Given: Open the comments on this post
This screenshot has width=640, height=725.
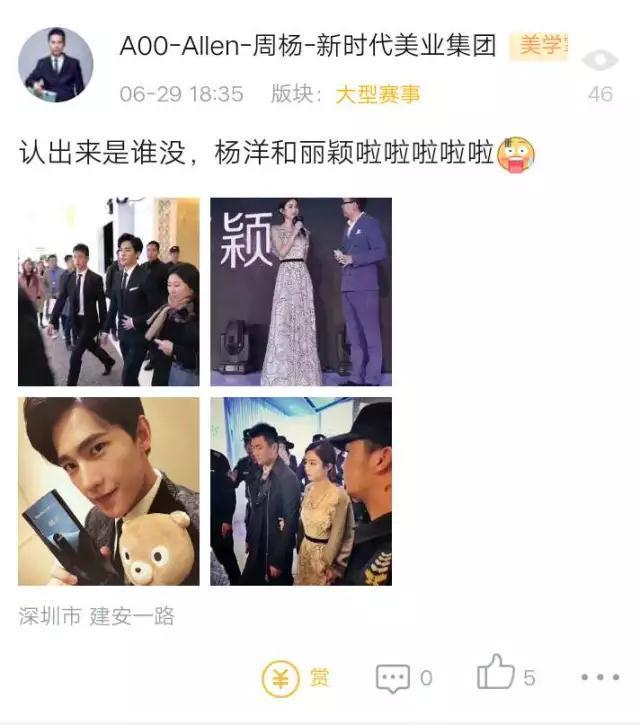Looking at the screenshot, I should pyautogui.click(x=403, y=678).
